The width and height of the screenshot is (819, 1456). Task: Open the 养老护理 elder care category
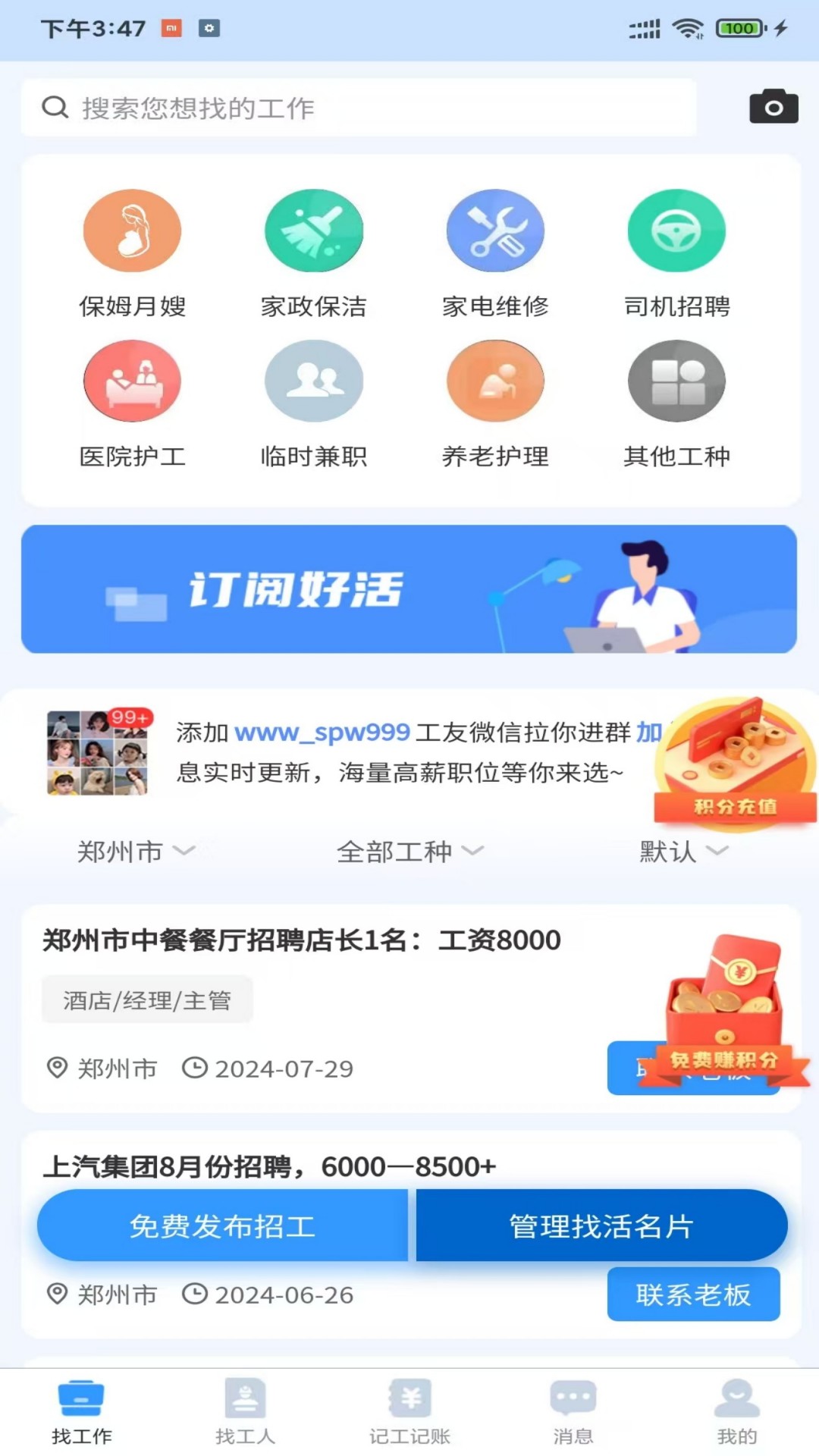(x=495, y=381)
